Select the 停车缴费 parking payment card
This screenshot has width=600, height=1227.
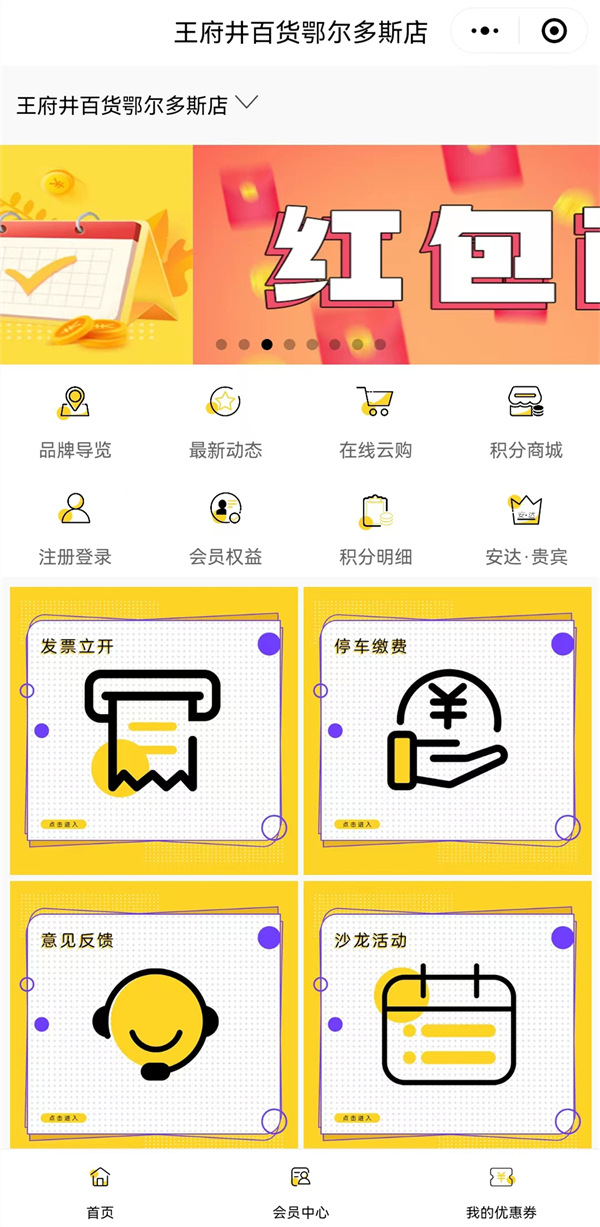(x=447, y=730)
